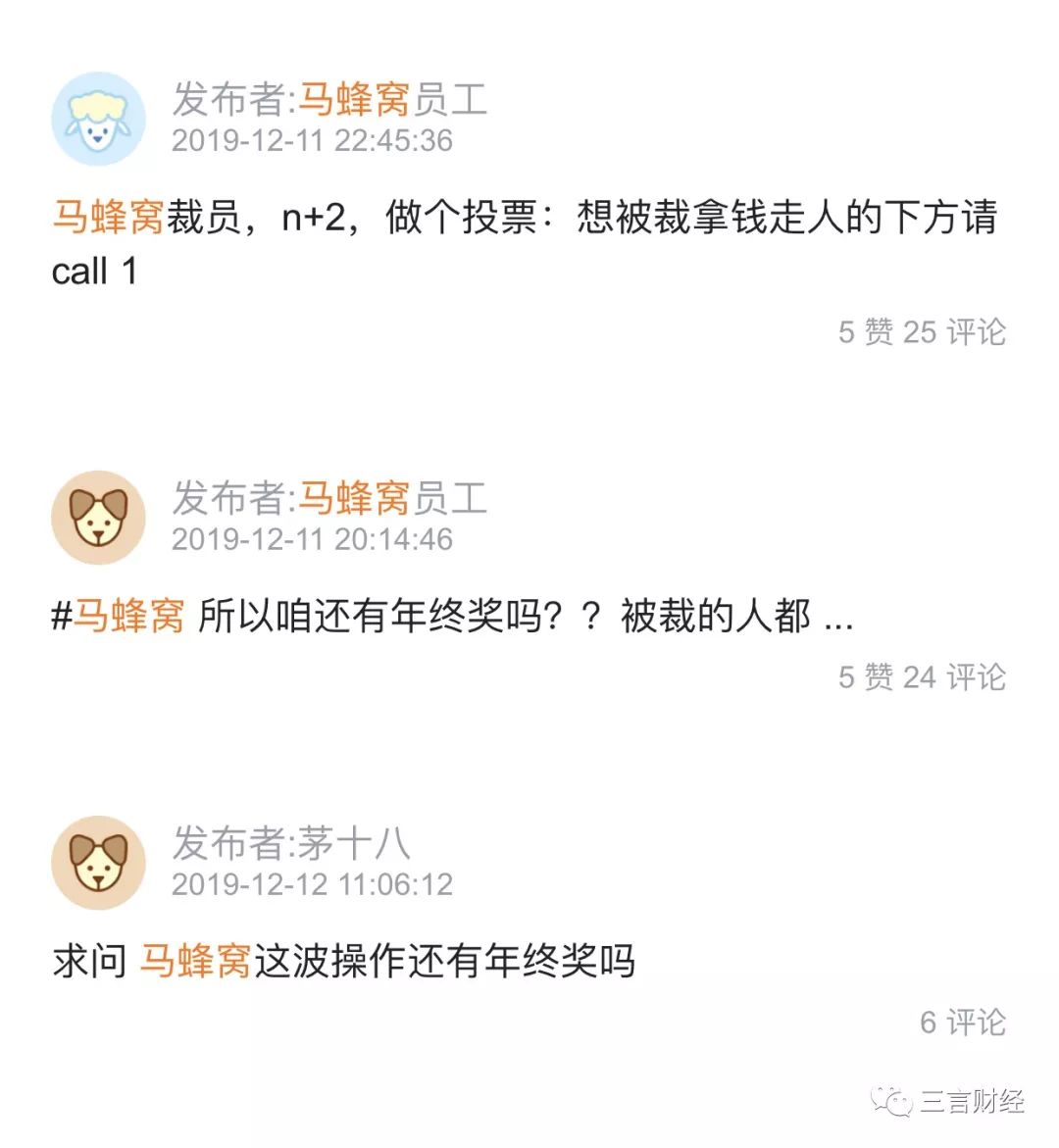The image size is (1059, 1148).
Task: View the 6 comments on 茅十八's post
Action: (962, 1023)
